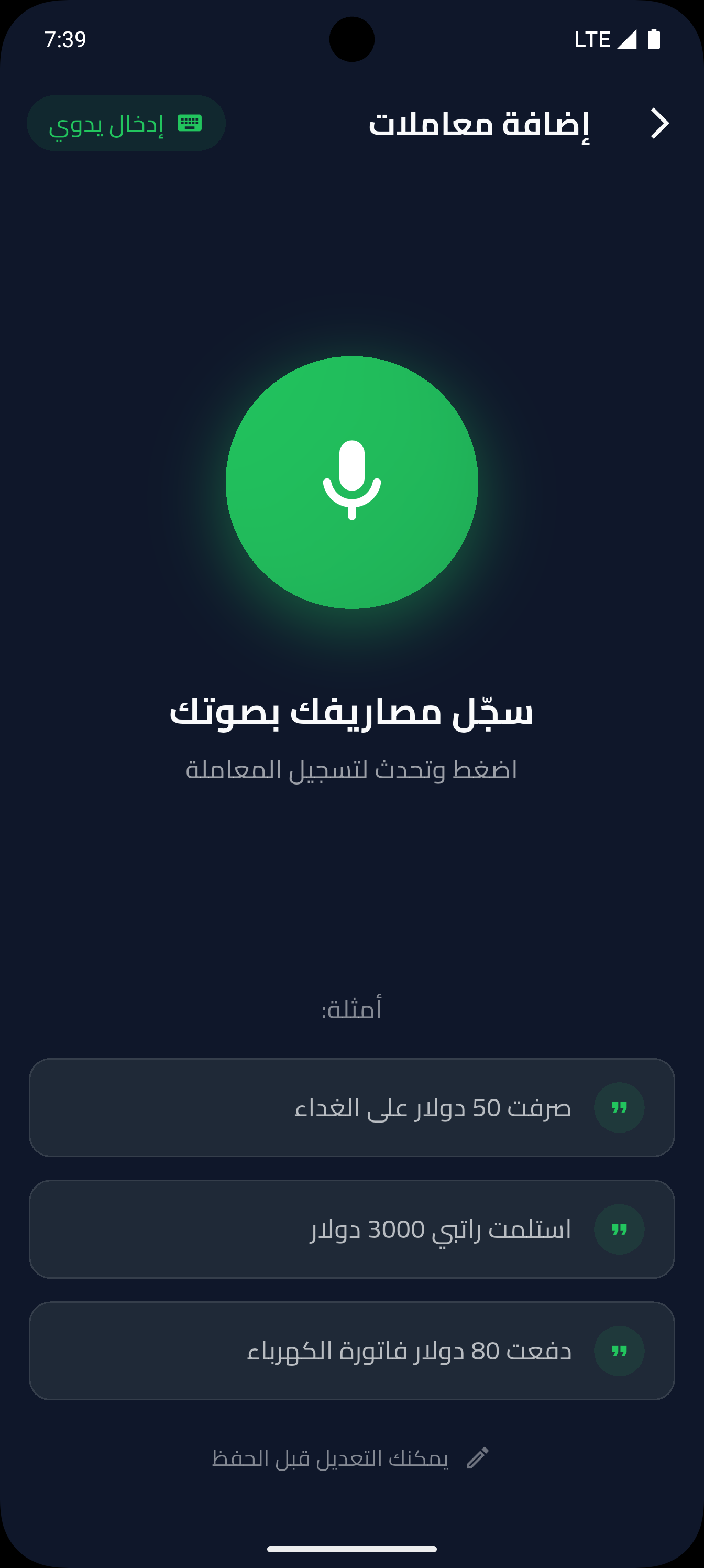Click the quote icon next to صرفت 50 دولار
Viewport: 704px width, 1568px height.
pyautogui.click(x=619, y=1108)
